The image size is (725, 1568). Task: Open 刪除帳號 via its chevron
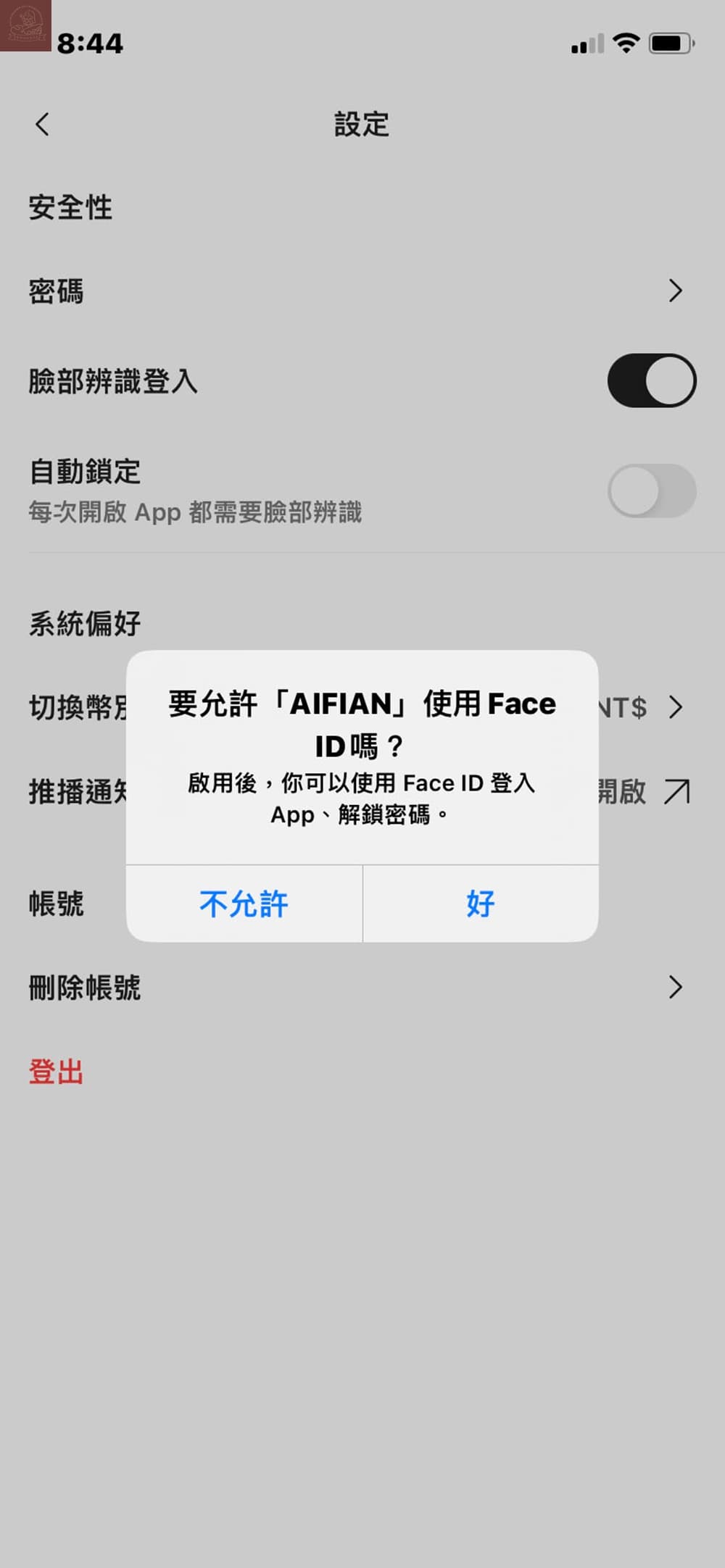(x=676, y=987)
